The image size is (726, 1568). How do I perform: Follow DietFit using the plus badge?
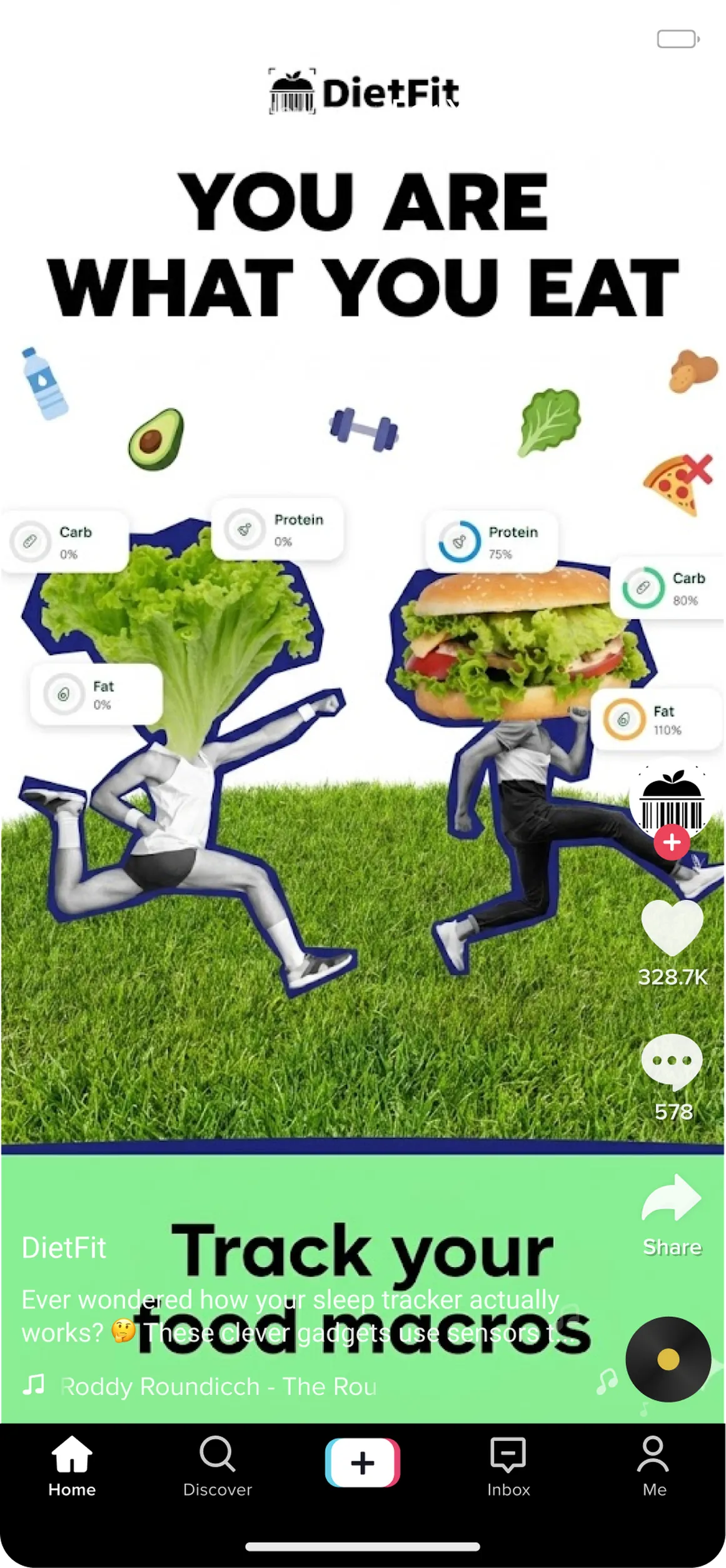pos(671,841)
